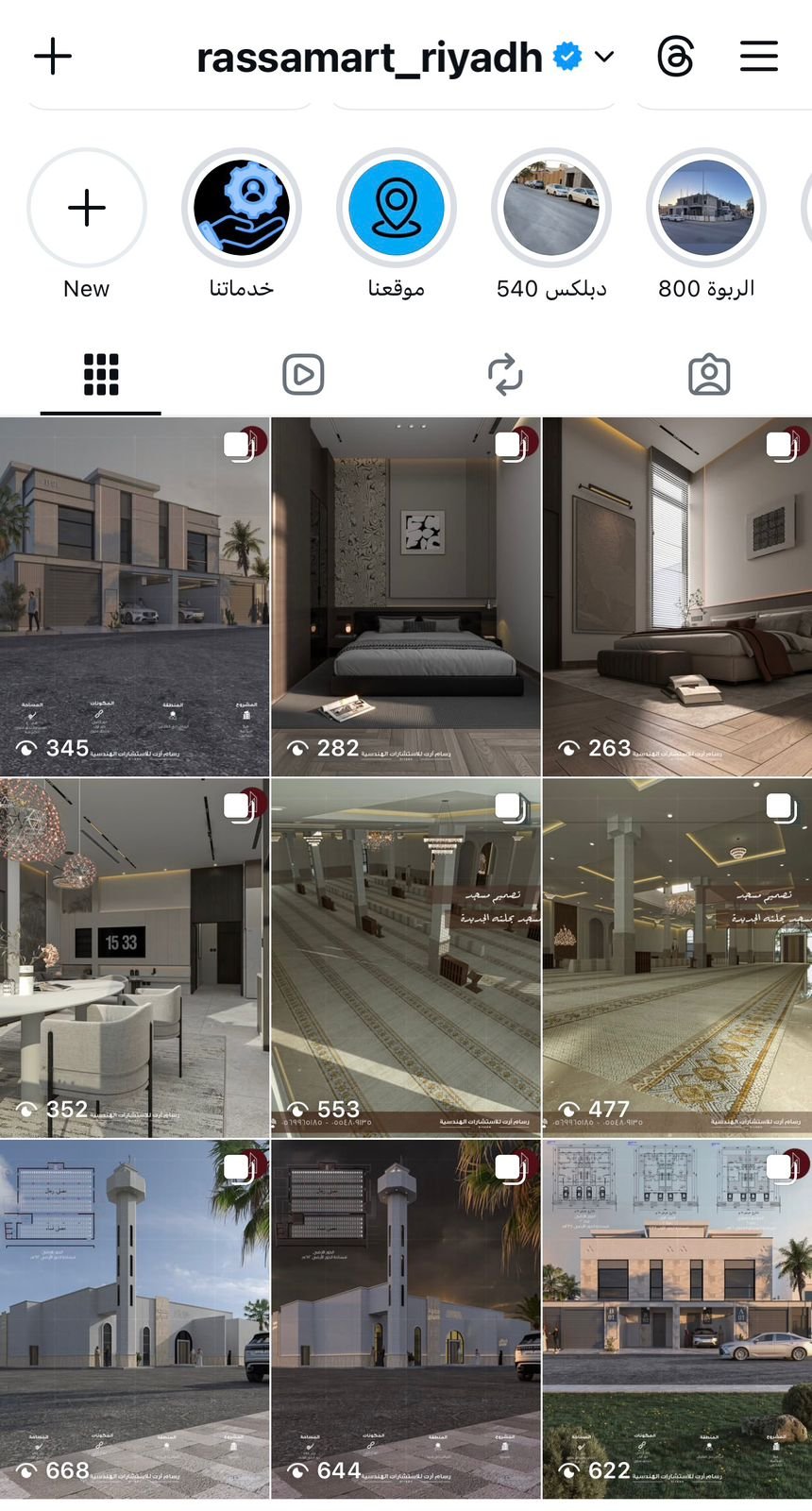Open the Threads icon

676,57
